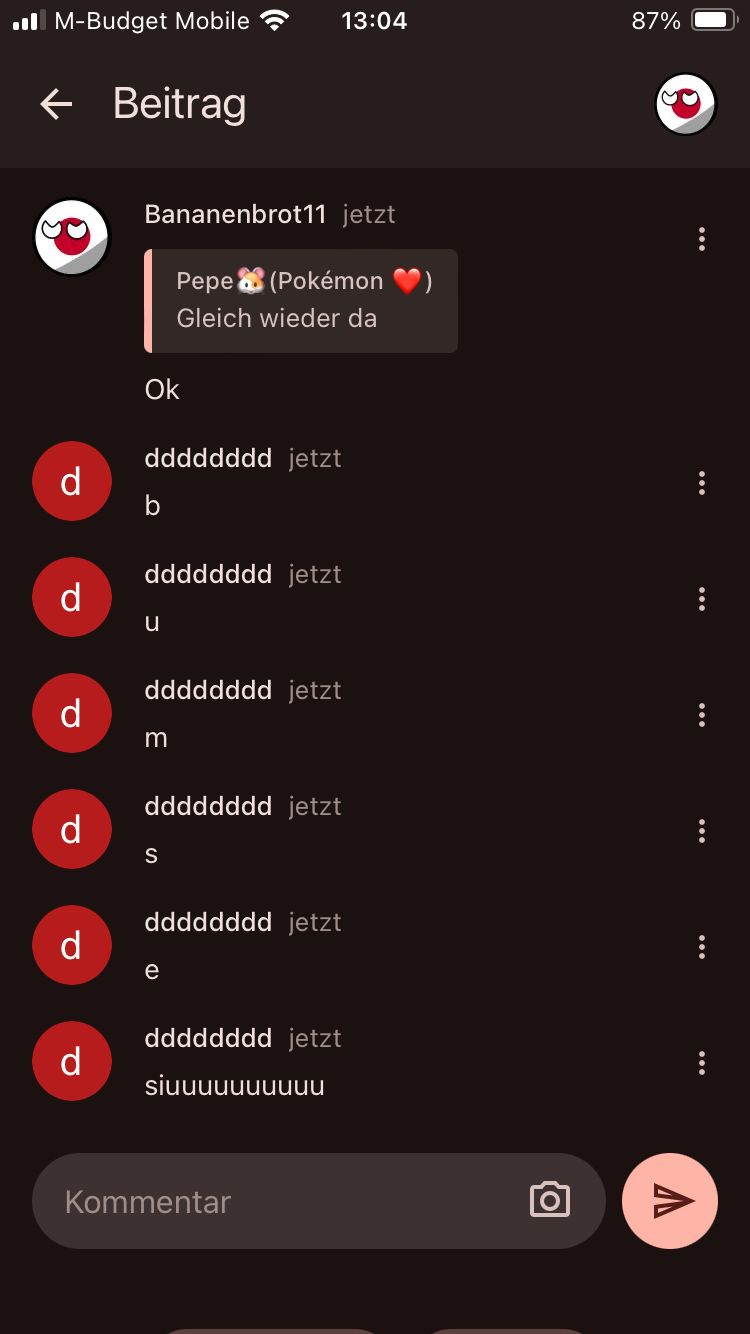The image size is (750, 1334).
Task: Open Bananenbrot11's profile picture
Action: click(x=71, y=237)
